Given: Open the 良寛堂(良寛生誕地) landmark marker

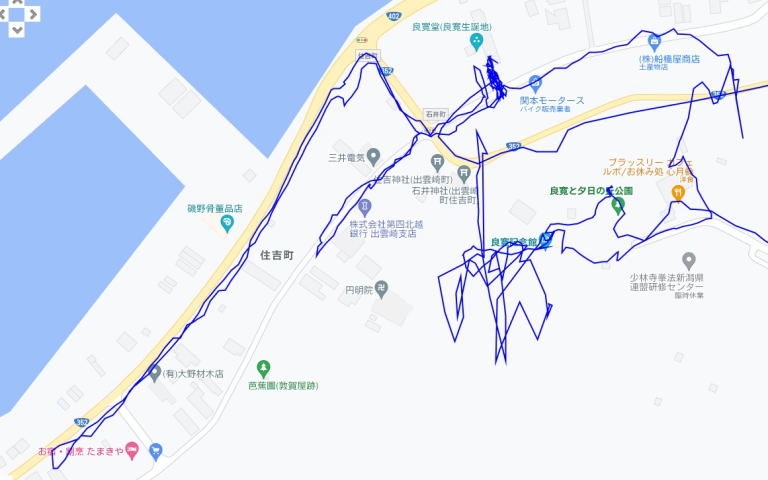Looking at the screenshot, I should [476, 42].
